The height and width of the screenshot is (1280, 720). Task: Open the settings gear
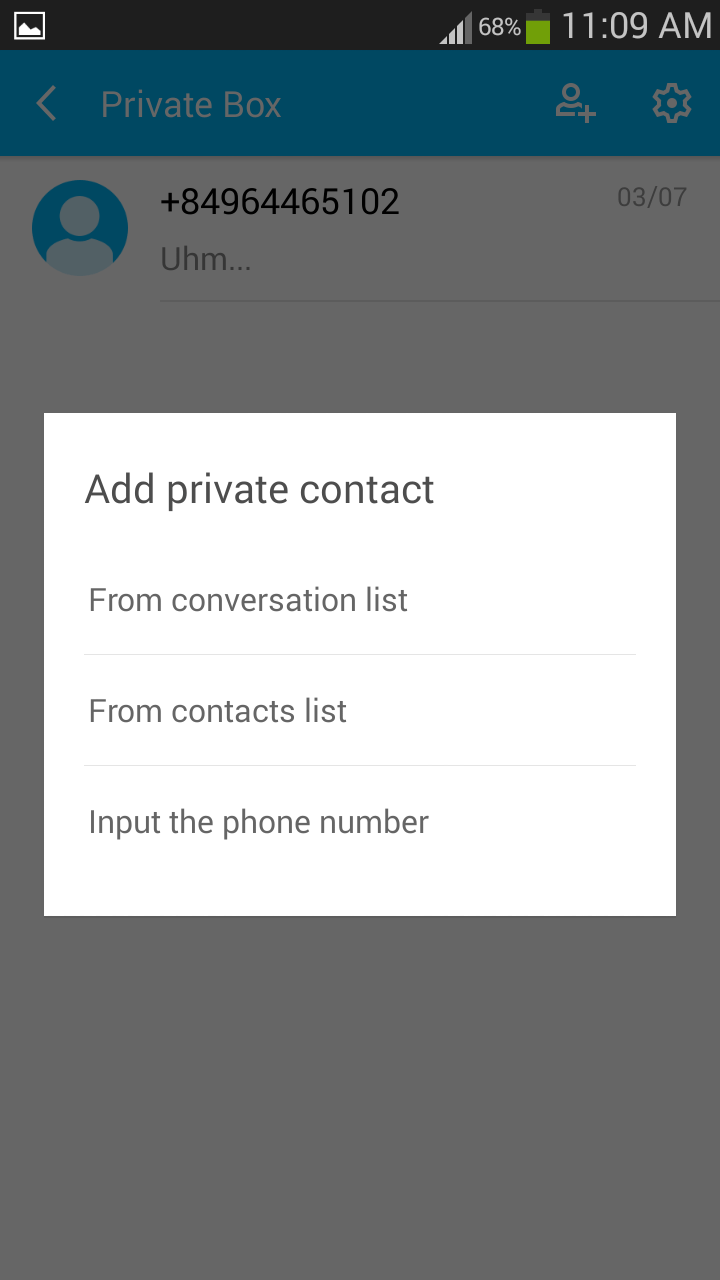[x=672, y=104]
